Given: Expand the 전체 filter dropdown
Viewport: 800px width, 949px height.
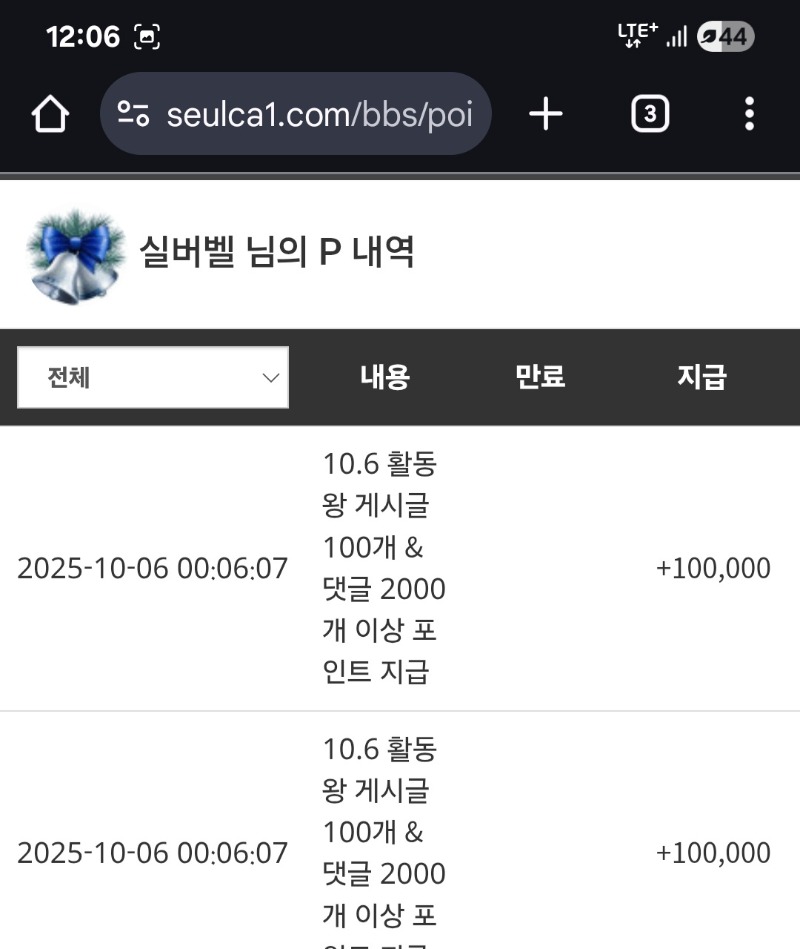Looking at the screenshot, I should click(153, 377).
